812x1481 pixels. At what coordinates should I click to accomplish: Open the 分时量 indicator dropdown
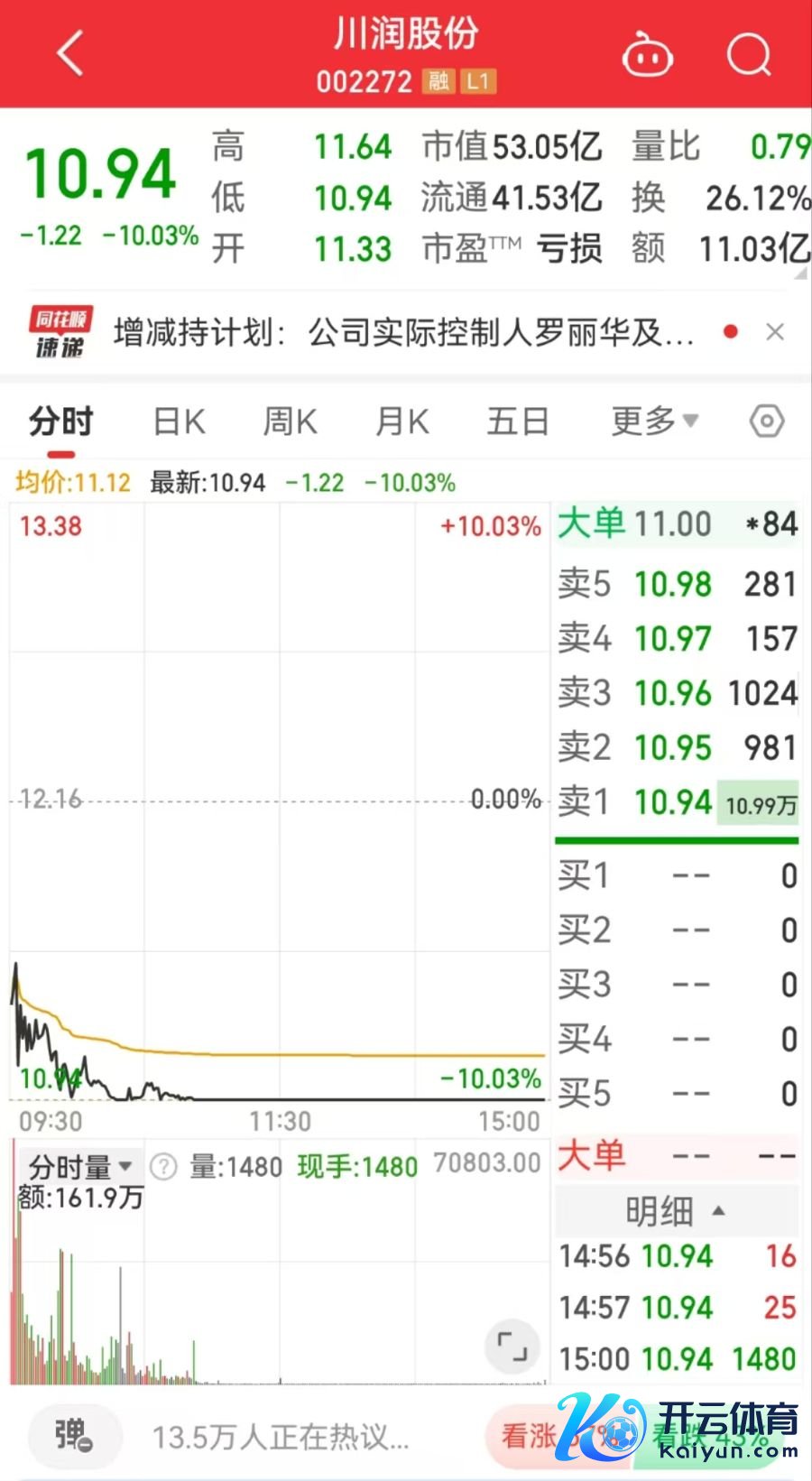pos(79,1166)
